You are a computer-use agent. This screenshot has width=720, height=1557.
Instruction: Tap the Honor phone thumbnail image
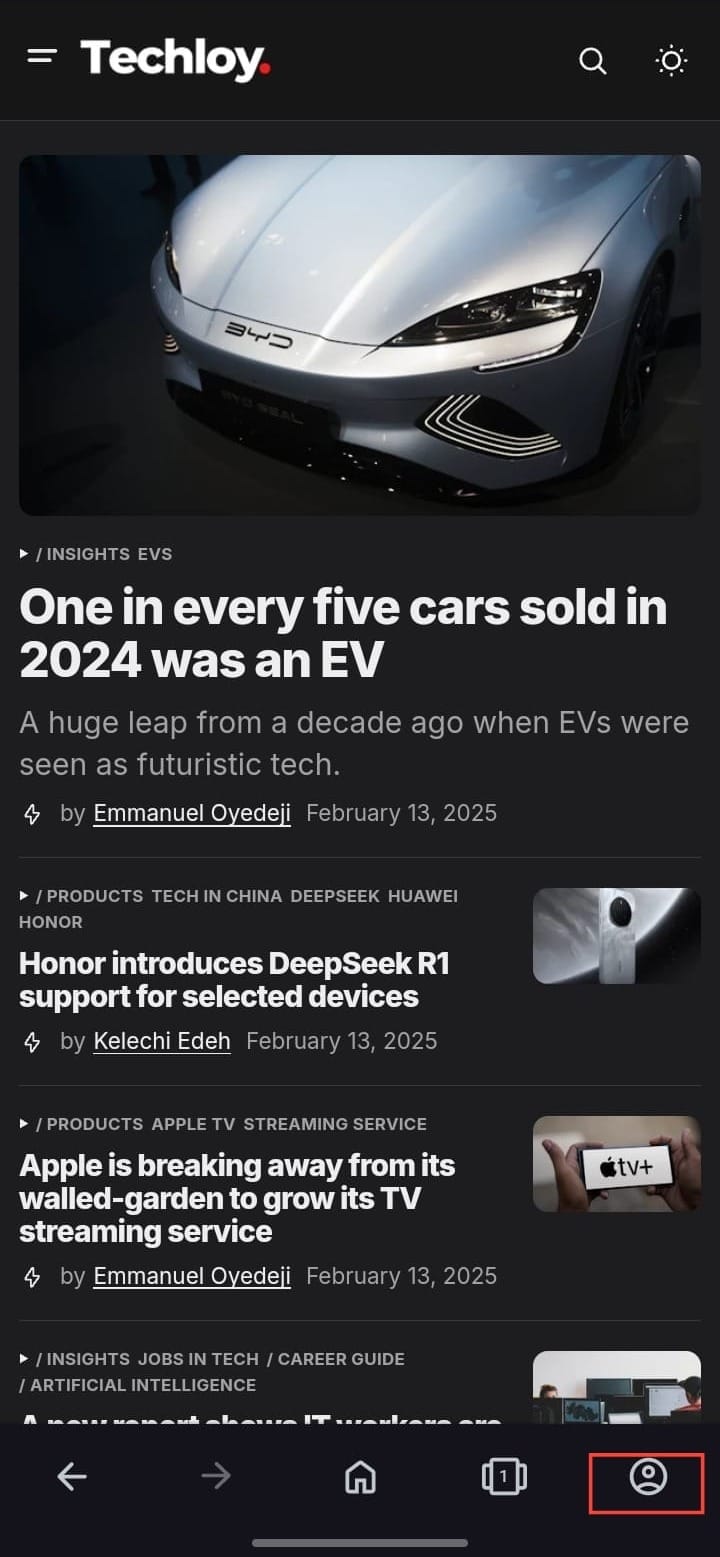pyautogui.click(x=616, y=936)
